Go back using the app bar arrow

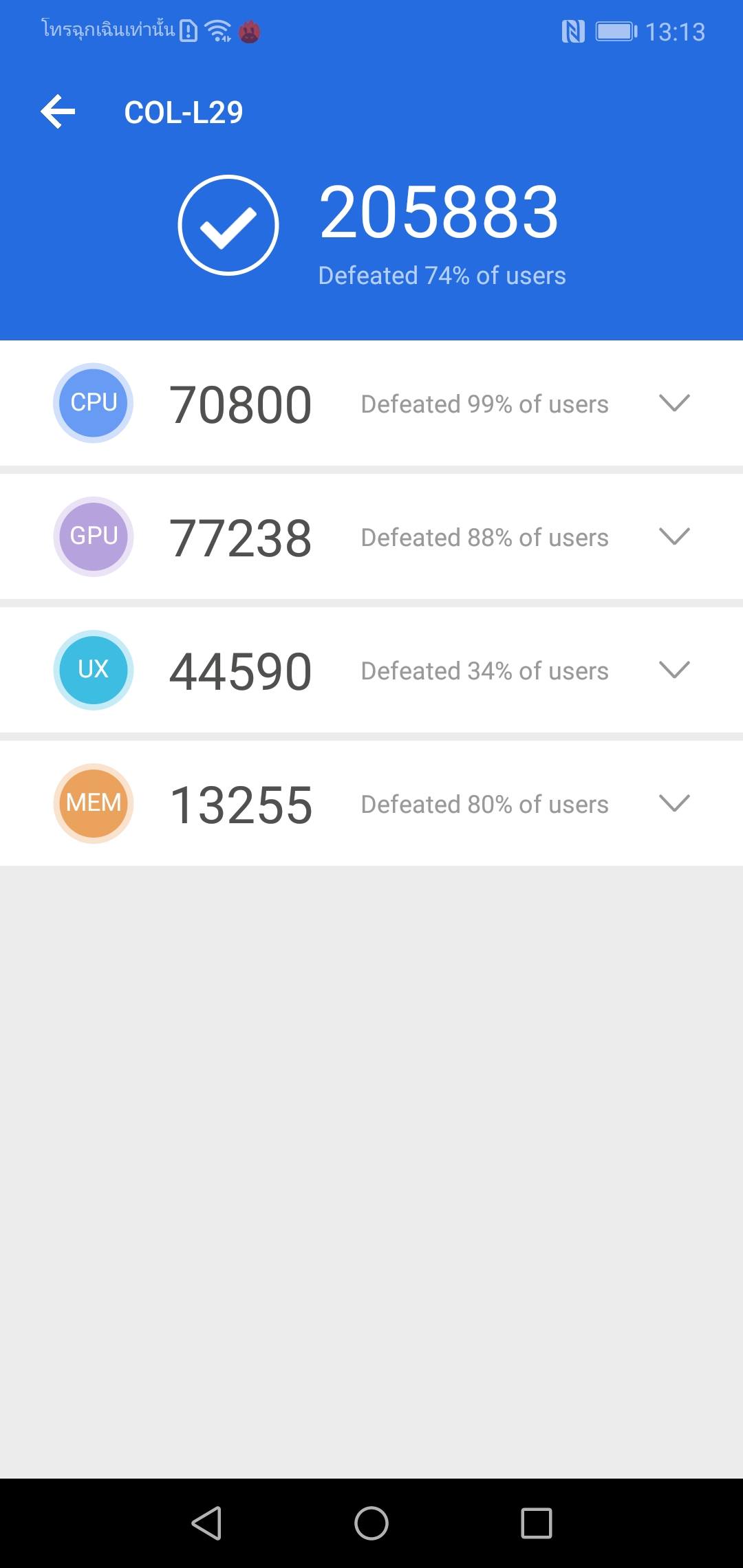(58, 112)
